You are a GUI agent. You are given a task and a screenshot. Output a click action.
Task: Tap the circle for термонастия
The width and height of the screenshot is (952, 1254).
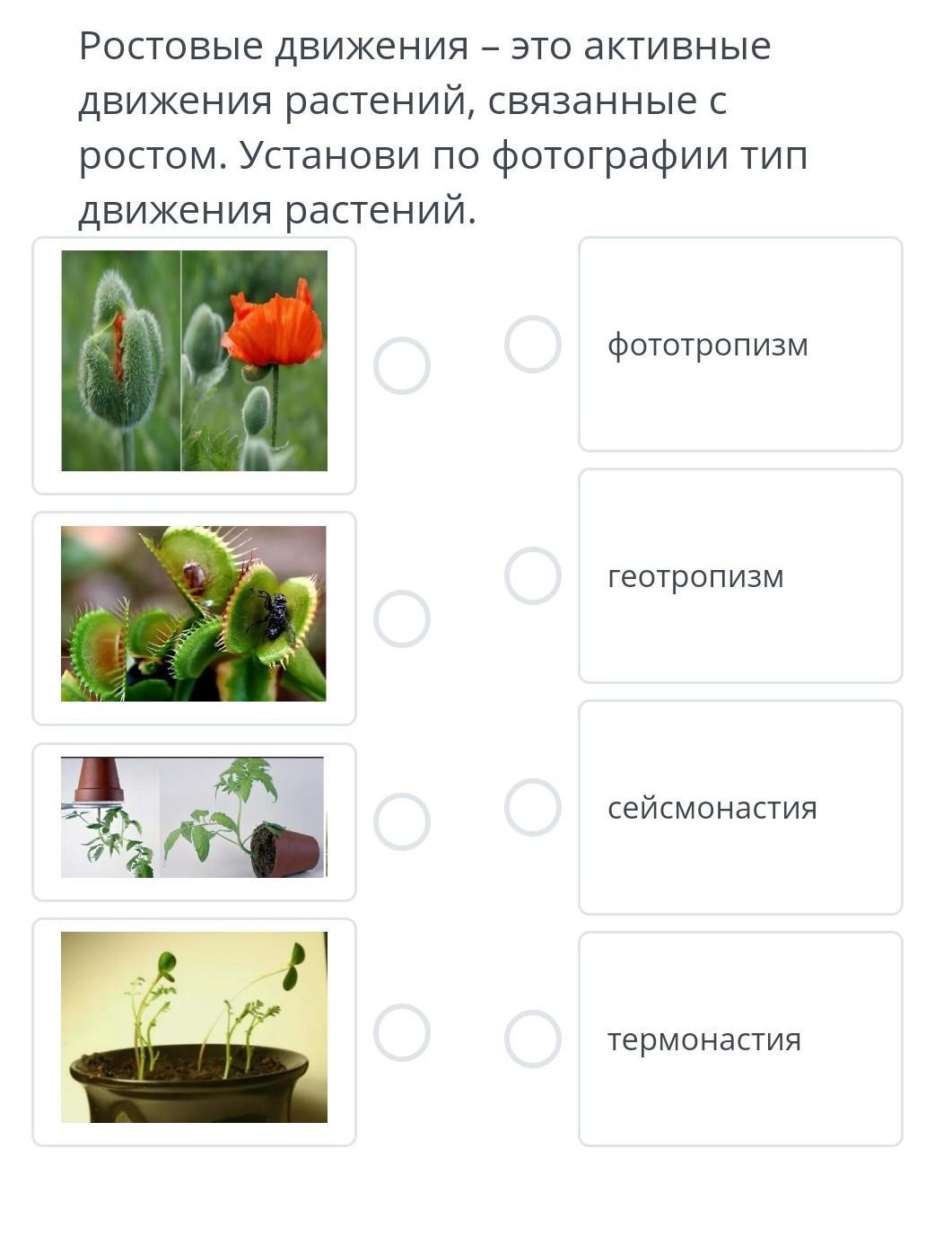532,1039
